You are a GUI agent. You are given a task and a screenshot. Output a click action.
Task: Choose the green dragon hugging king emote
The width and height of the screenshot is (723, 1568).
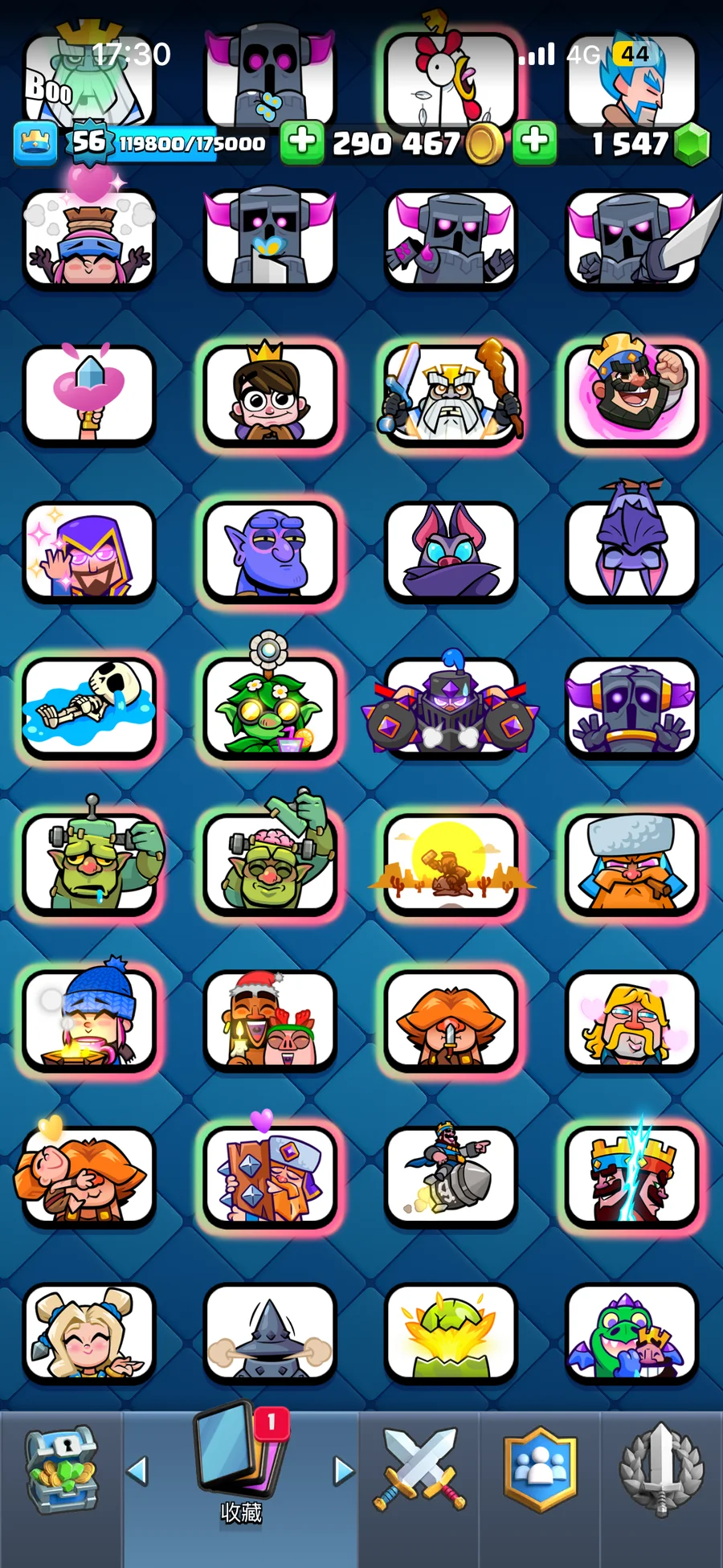[631, 1332]
